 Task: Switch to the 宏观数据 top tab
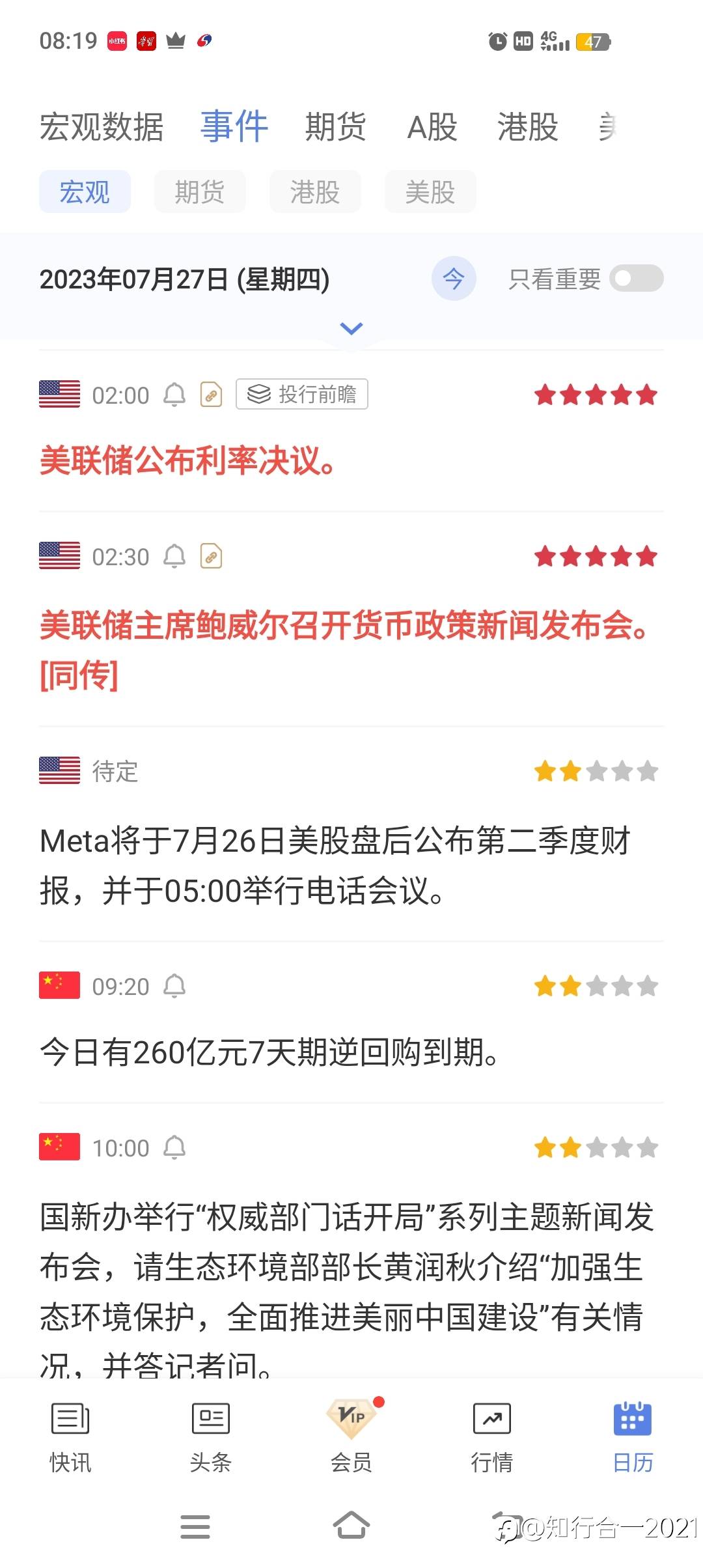tap(102, 126)
